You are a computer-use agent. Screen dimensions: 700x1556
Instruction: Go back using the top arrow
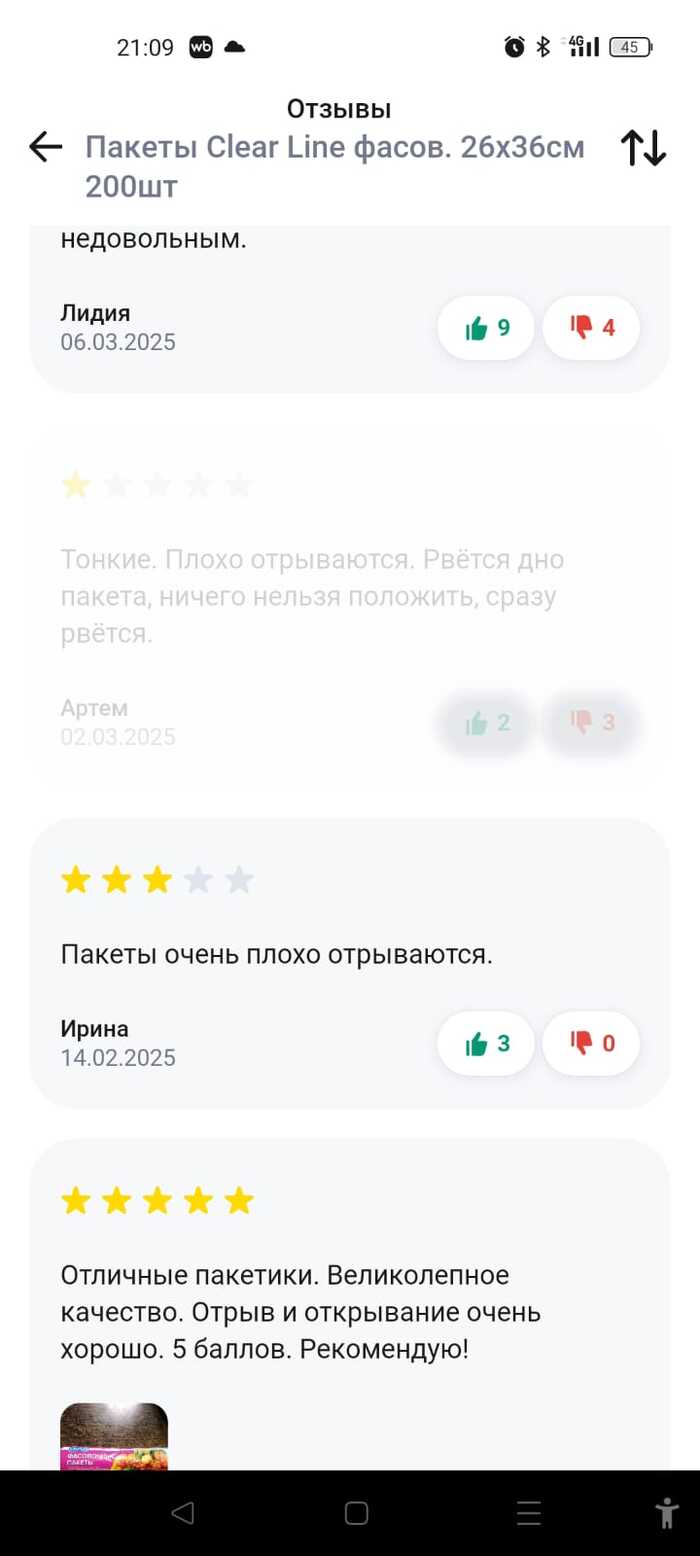tap(46, 148)
